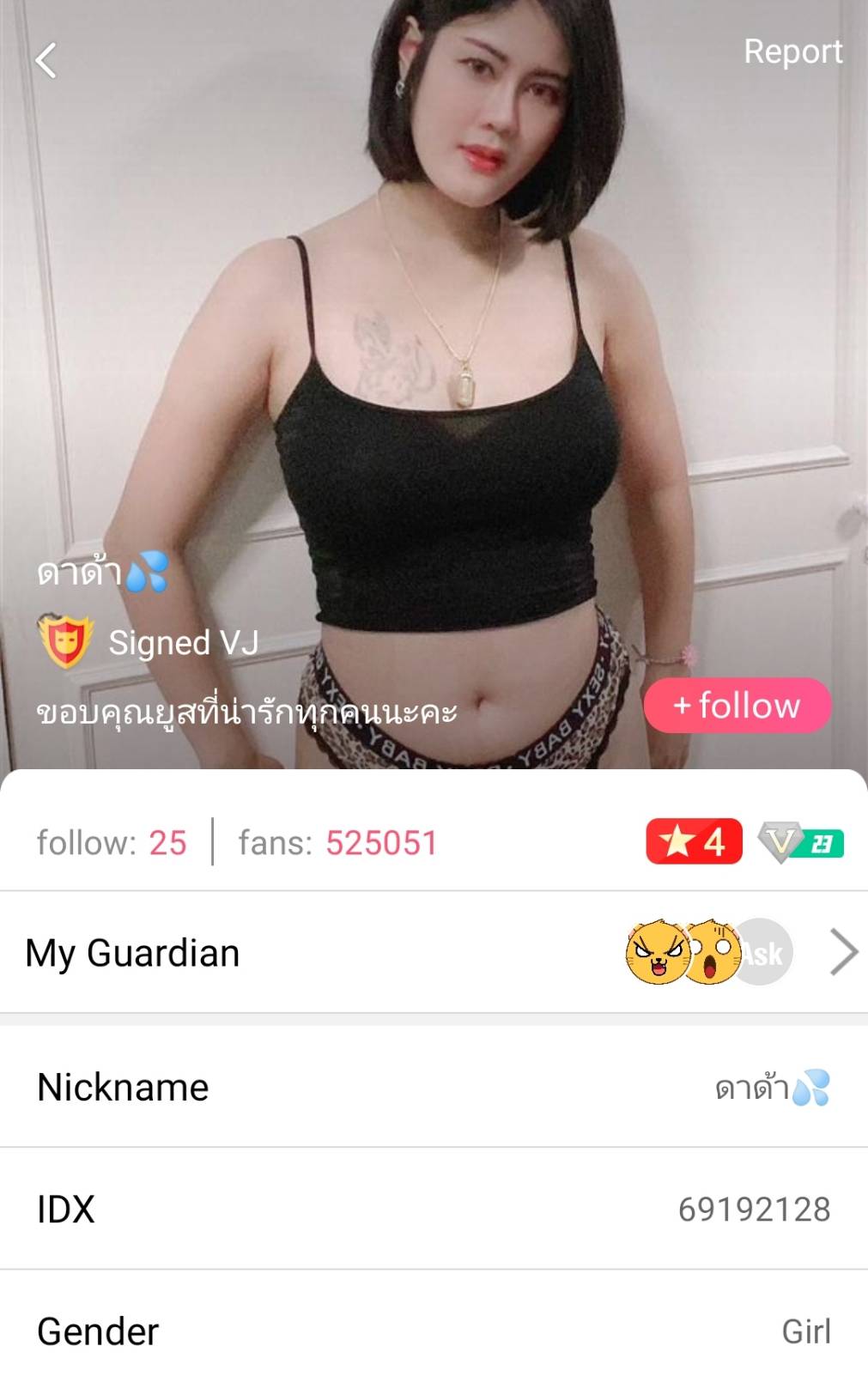View the fans count list
Viewport: 868px width, 1389px height.
(x=337, y=843)
